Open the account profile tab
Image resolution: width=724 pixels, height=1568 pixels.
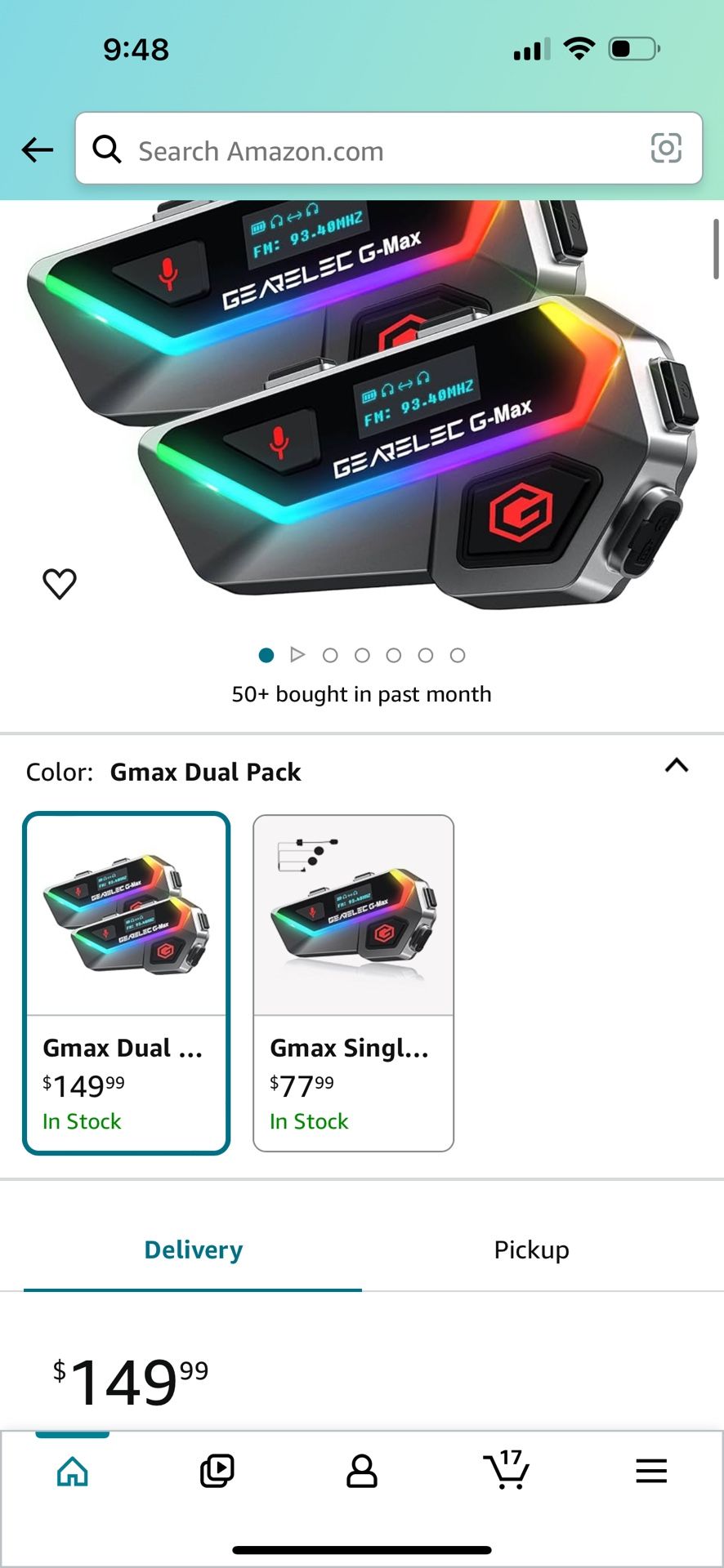[x=361, y=1472]
